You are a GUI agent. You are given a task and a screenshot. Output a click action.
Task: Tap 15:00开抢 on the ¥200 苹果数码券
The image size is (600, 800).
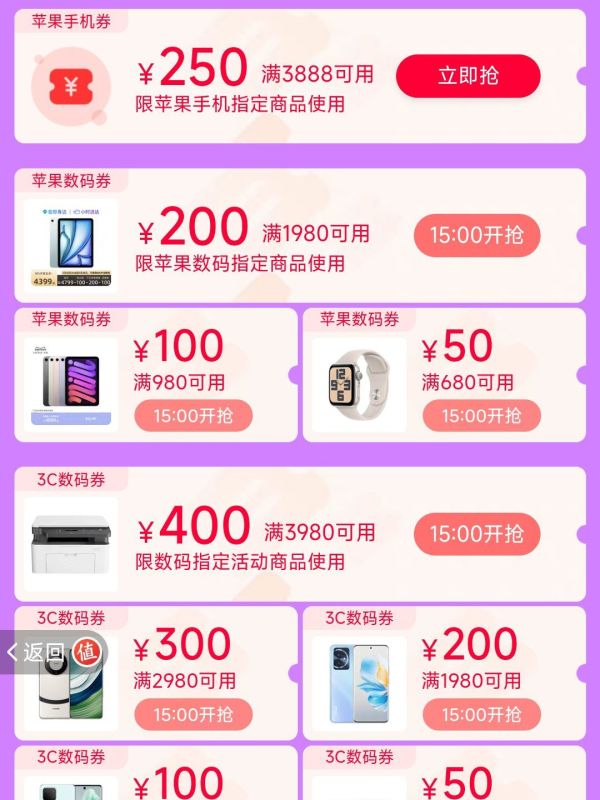(x=477, y=236)
